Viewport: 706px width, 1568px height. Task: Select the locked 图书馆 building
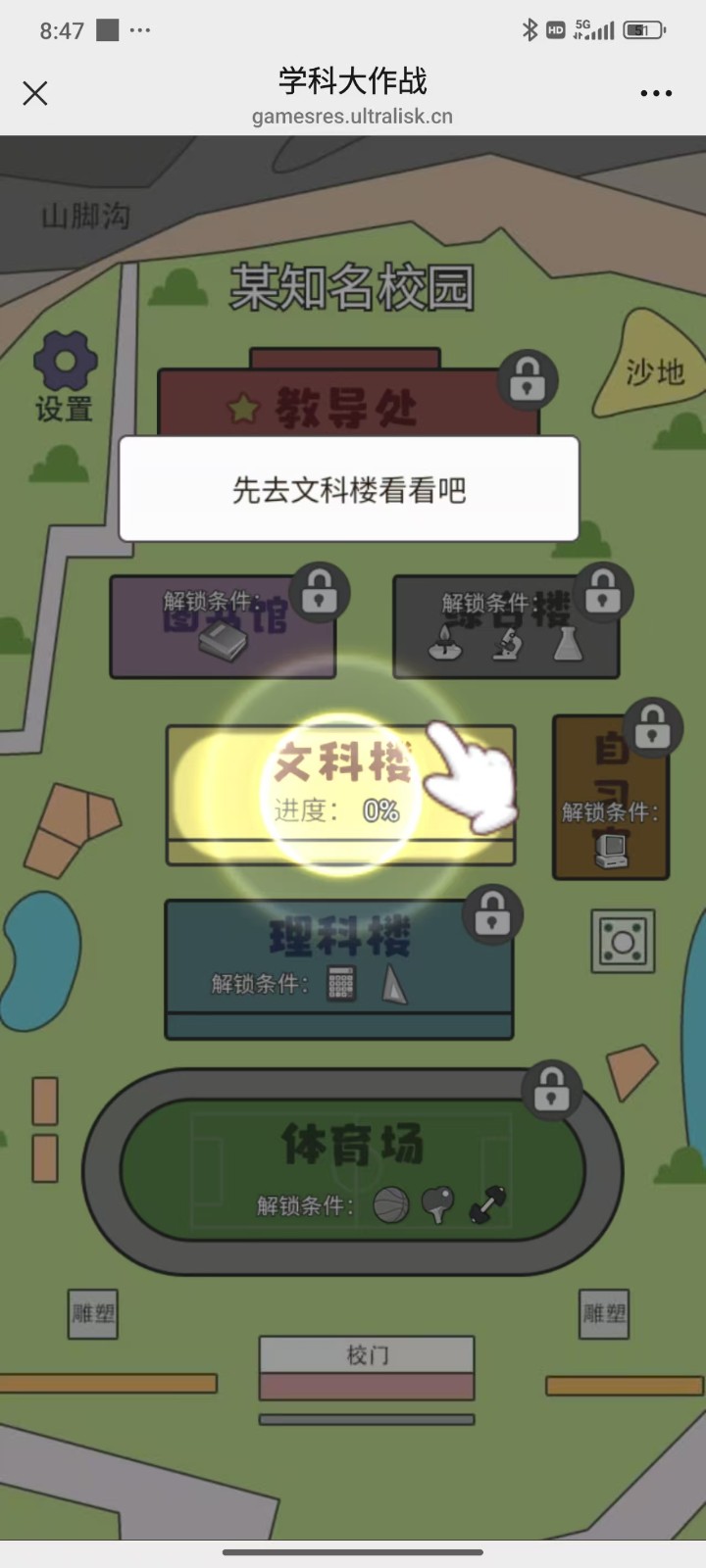click(223, 629)
